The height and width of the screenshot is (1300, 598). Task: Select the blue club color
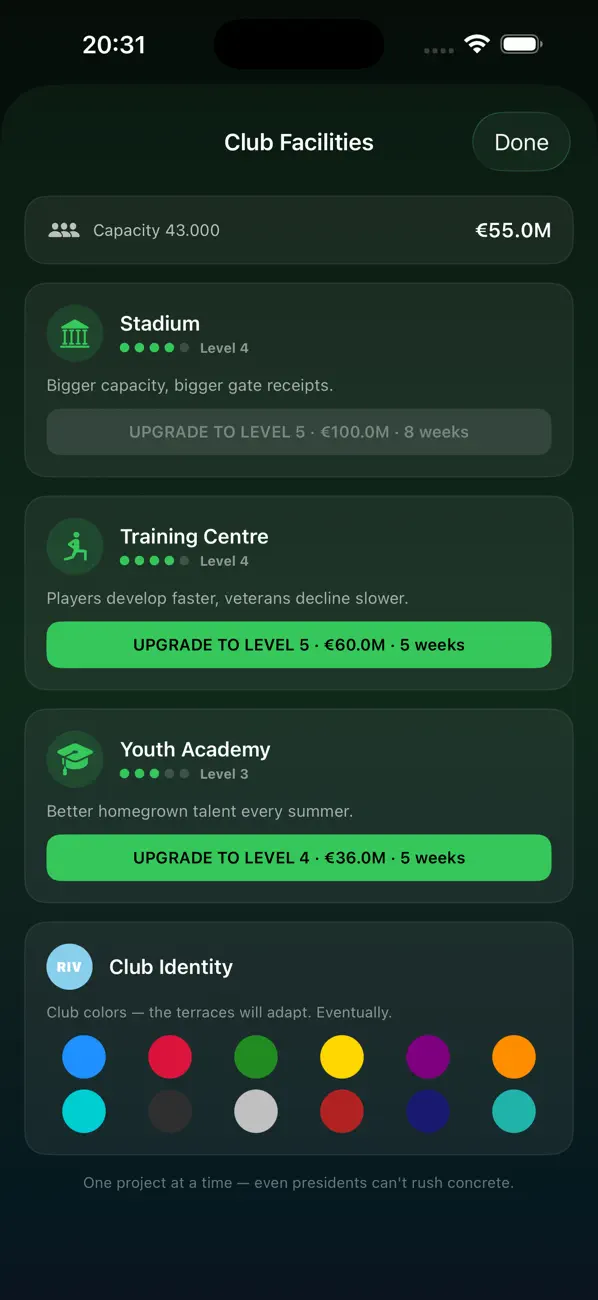pyautogui.click(x=84, y=1057)
